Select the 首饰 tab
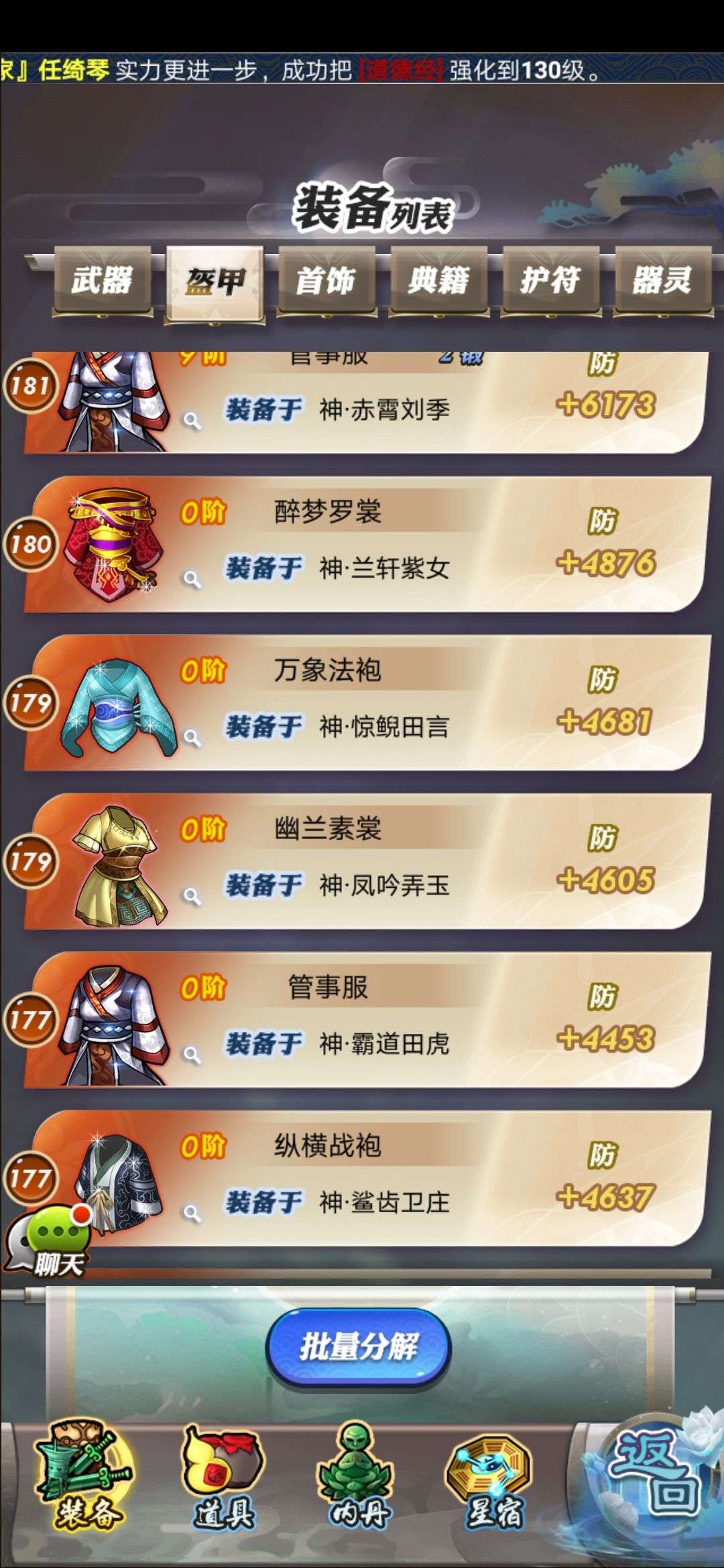The height and width of the screenshot is (1568, 724). [326, 280]
